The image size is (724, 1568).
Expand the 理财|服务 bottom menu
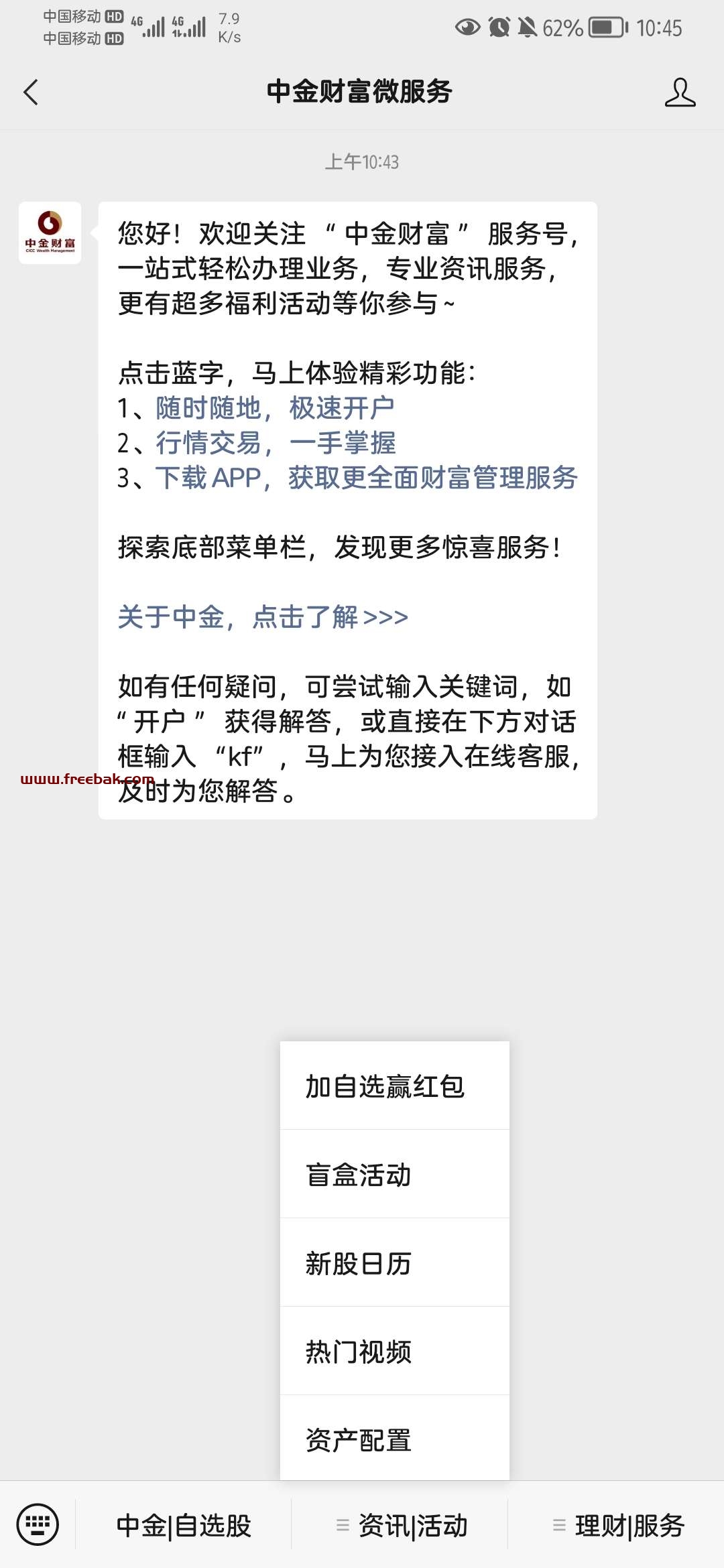coord(617,1526)
